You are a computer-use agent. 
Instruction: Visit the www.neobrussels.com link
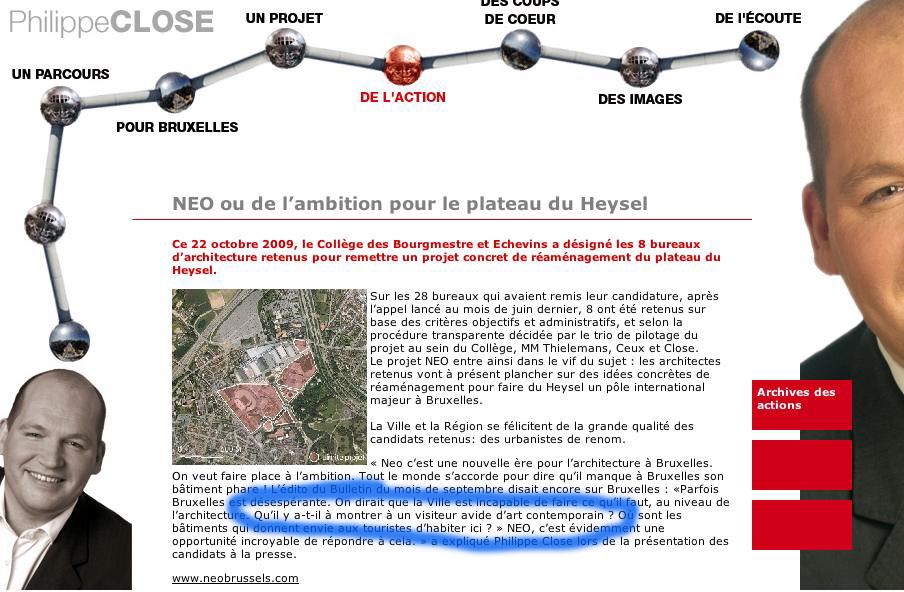point(235,578)
